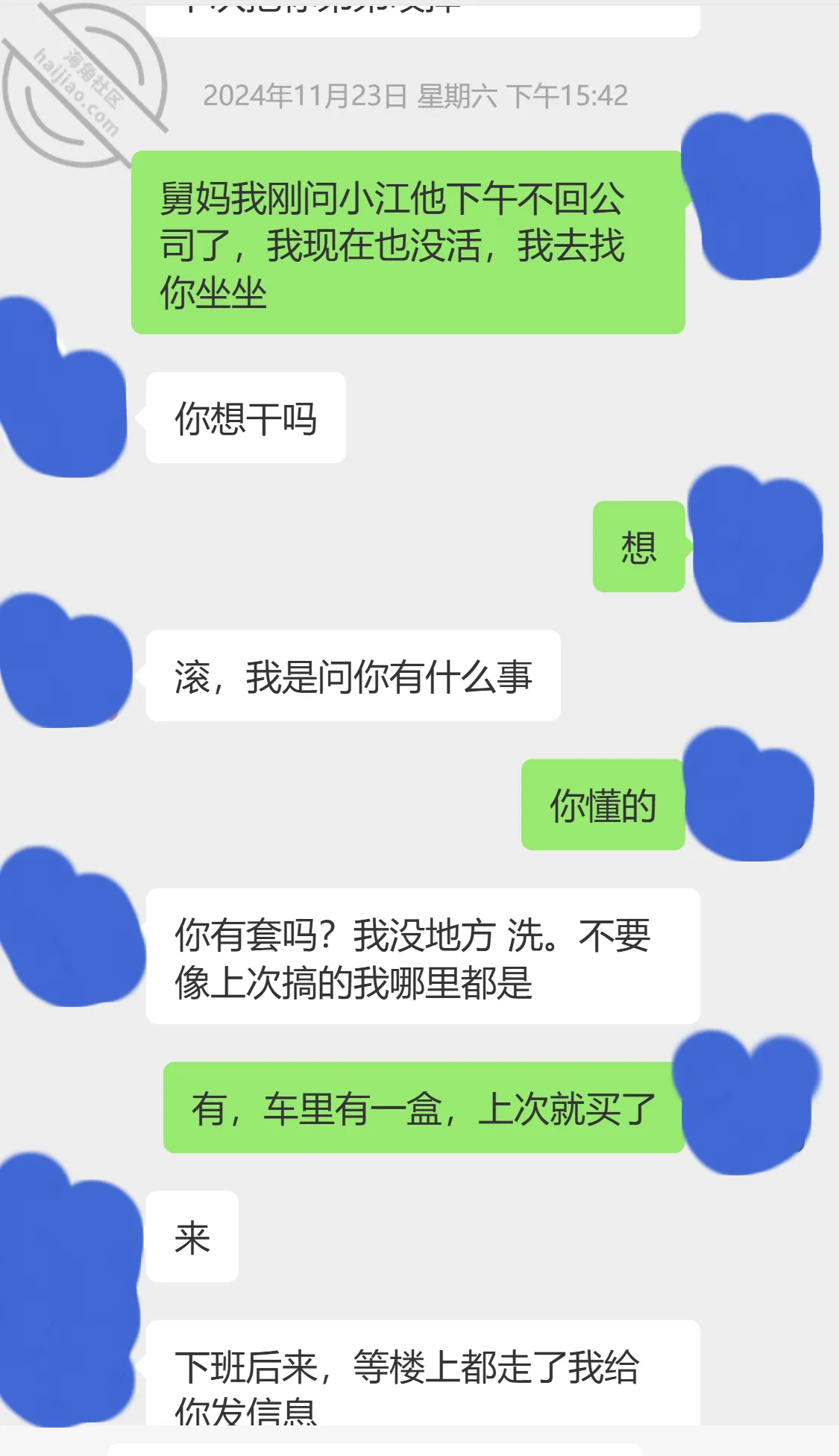Tap the message input box at bottom
The image size is (839, 1456).
[375, 1449]
